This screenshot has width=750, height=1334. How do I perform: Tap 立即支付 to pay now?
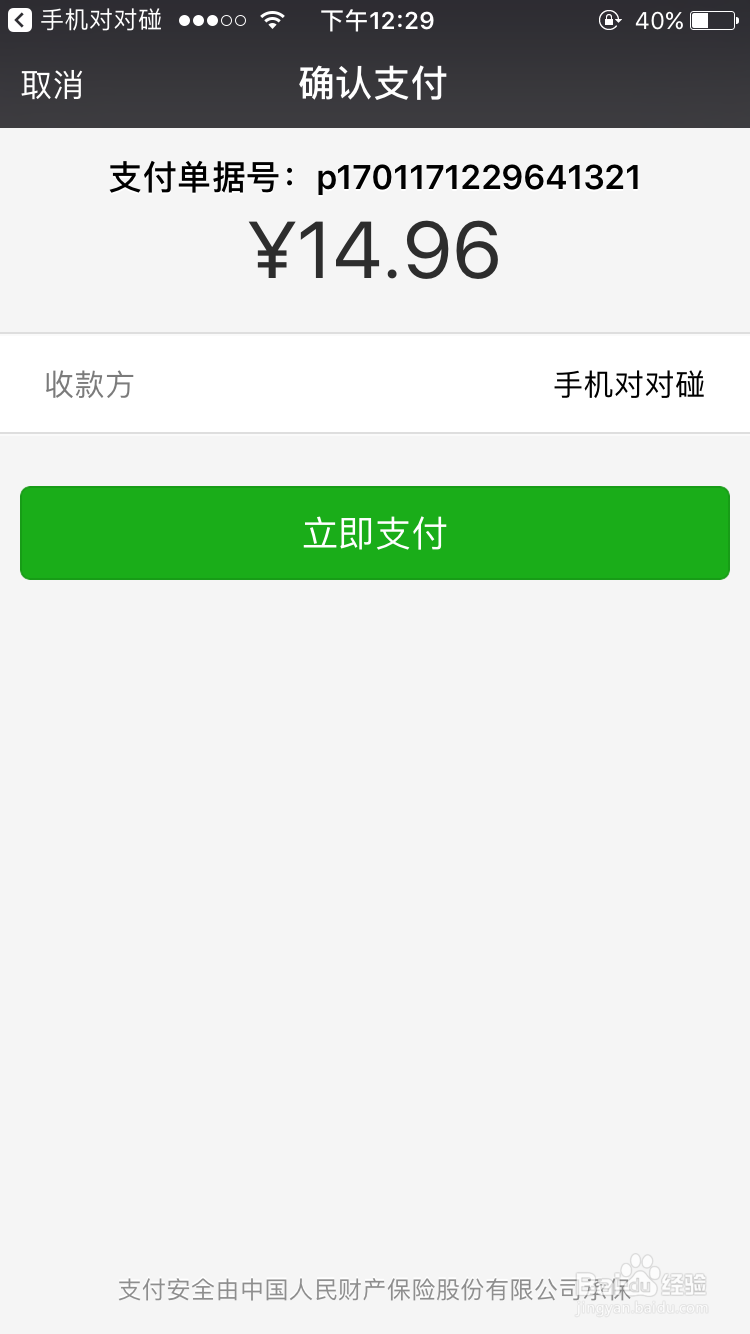(x=374, y=533)
